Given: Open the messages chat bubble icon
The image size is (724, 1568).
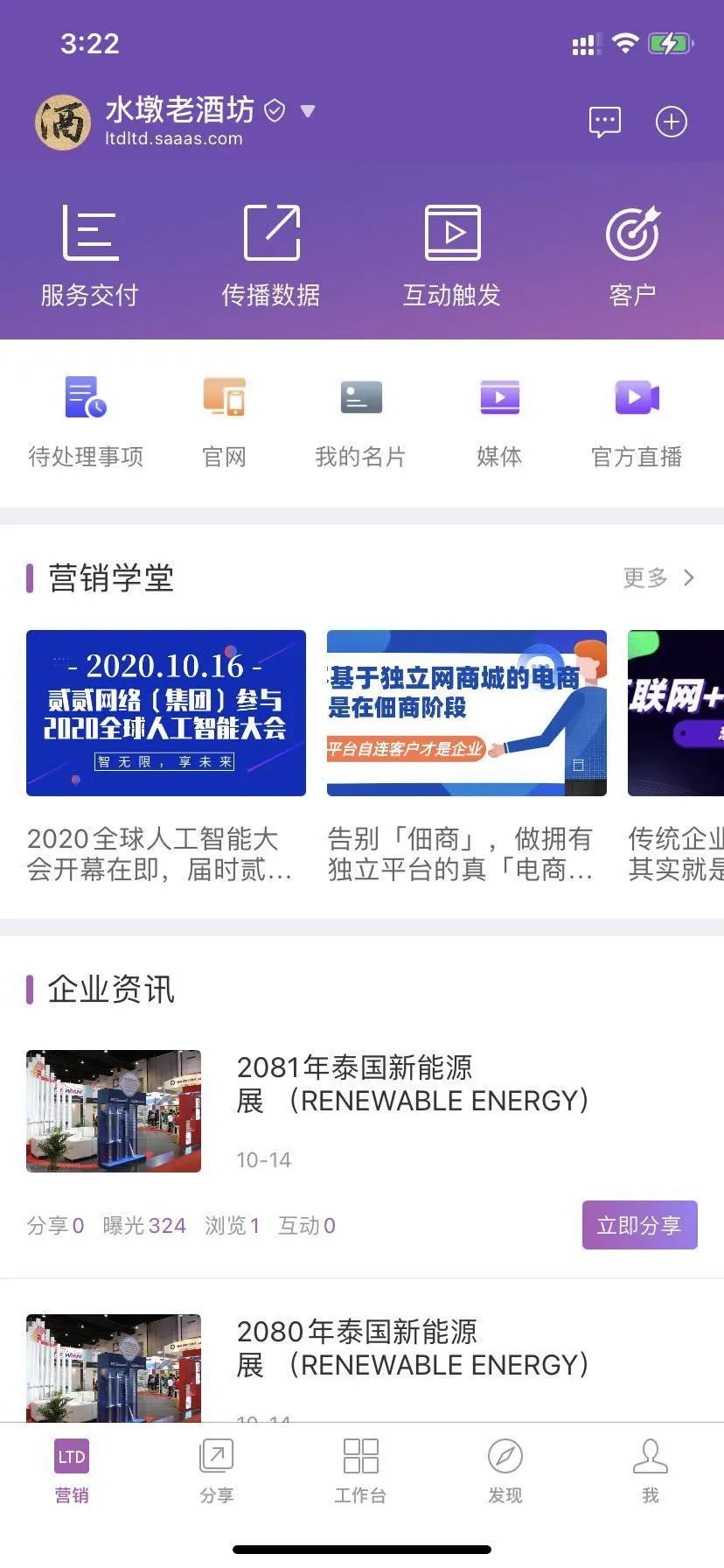Looking at the screenshot, I should pos(604,122).
